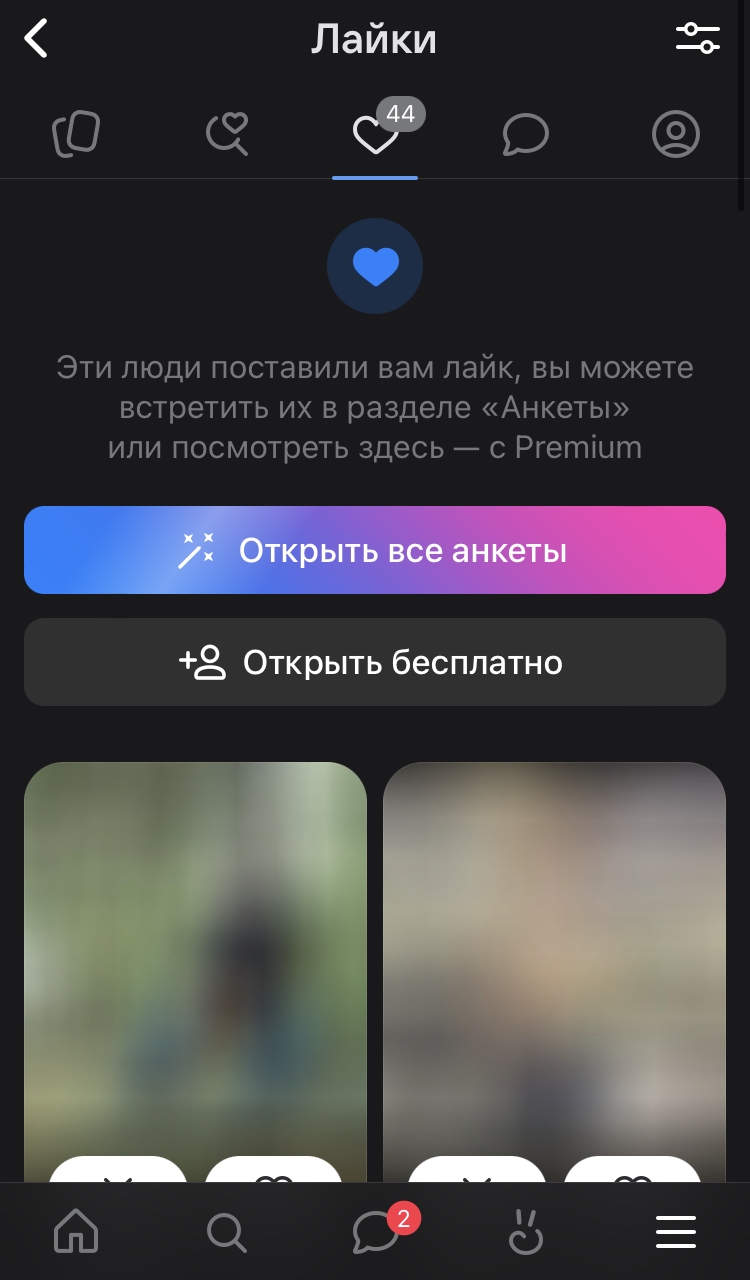Viewport: 750px width, 1280px height.
Task: Choose Открыть бесплатно
Action: coord(375,662)
